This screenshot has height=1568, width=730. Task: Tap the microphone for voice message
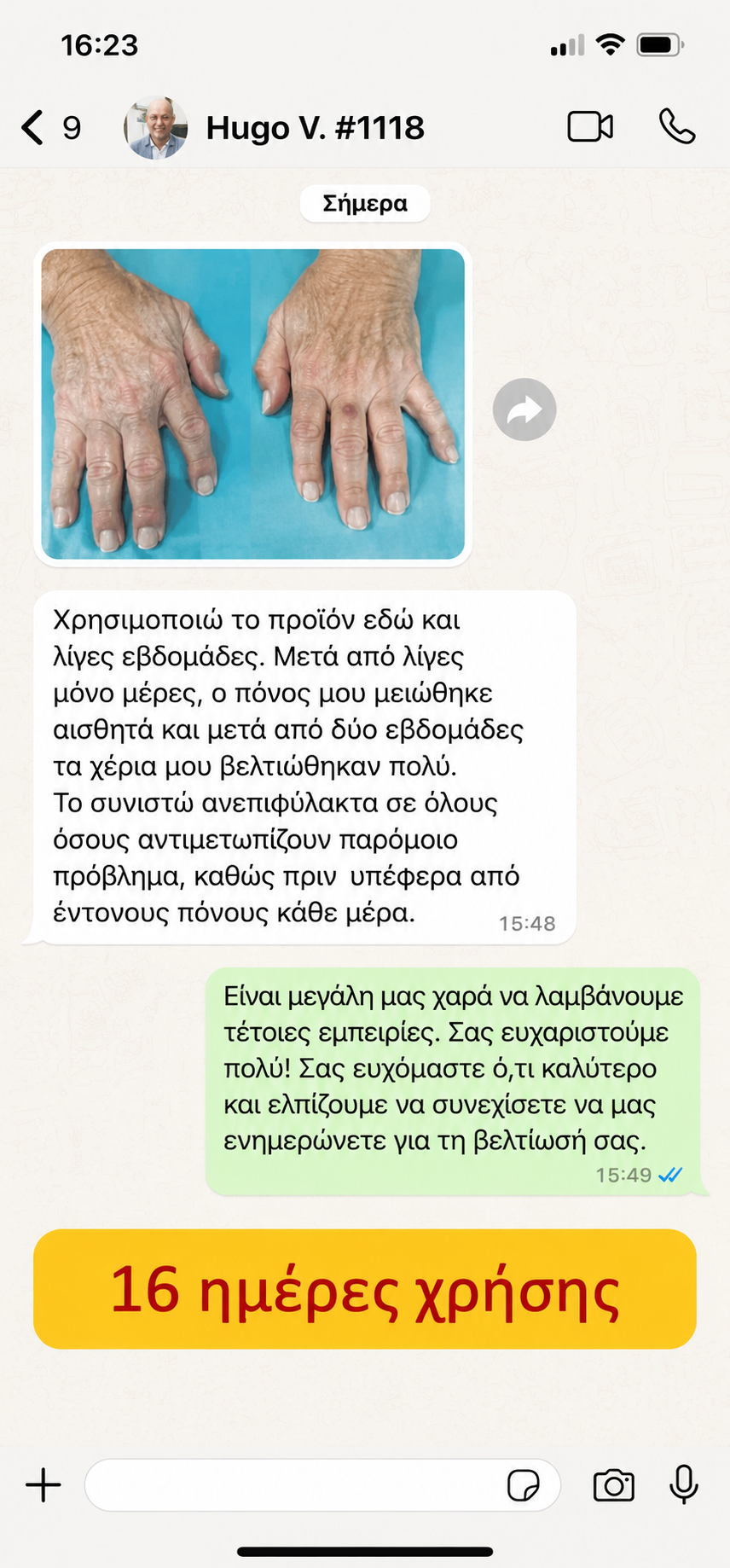coord(684,1484)
